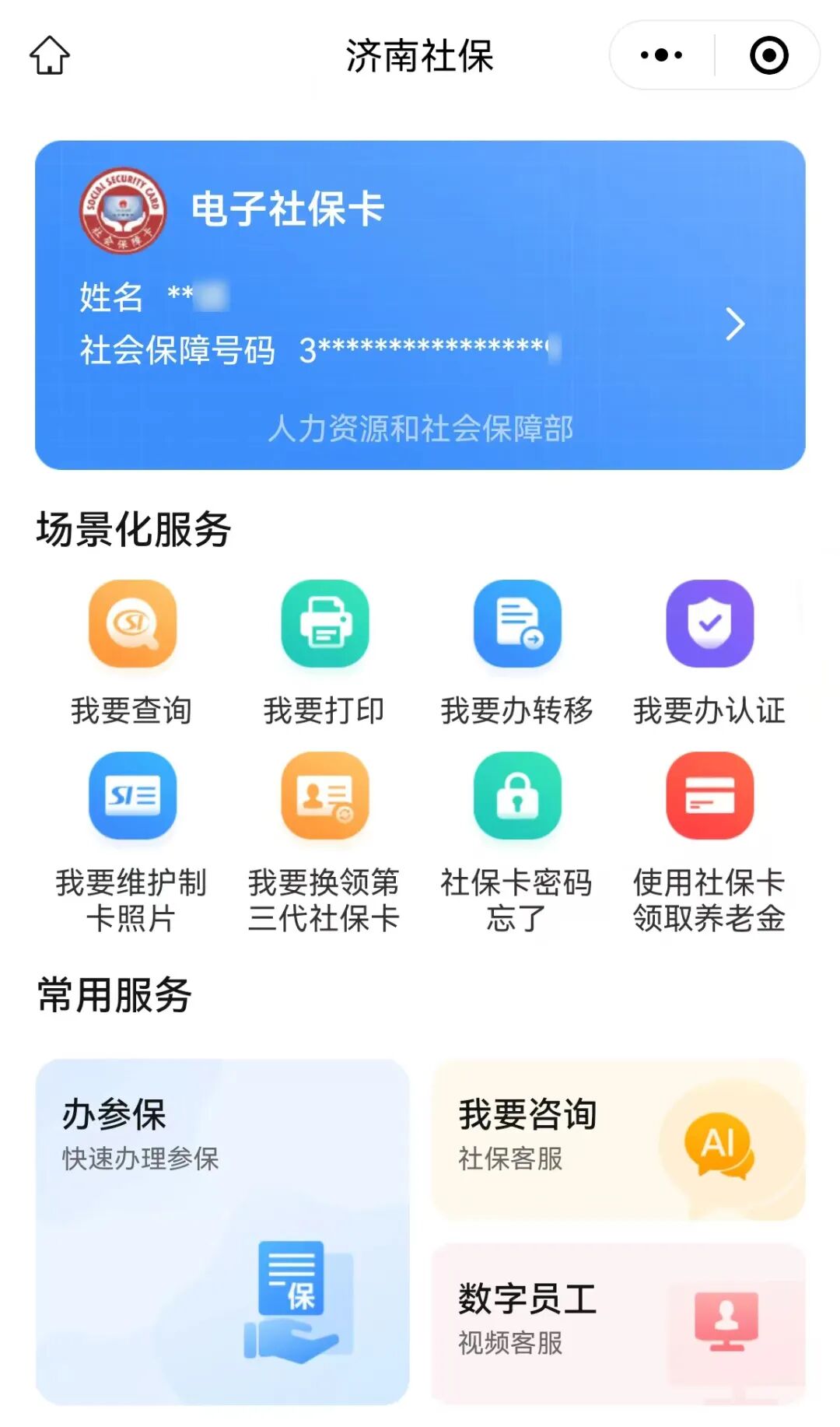Open the three-dot more menu
840x1427 pixels.
point(661,55)
